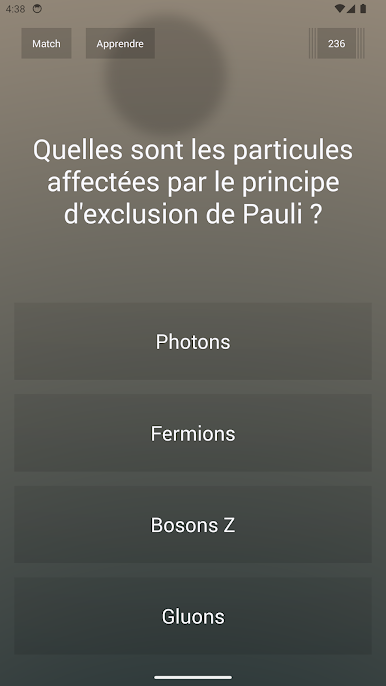386x686 pixels.
Task: Pick the Bosons Z answer
Action: click(193, 525)
